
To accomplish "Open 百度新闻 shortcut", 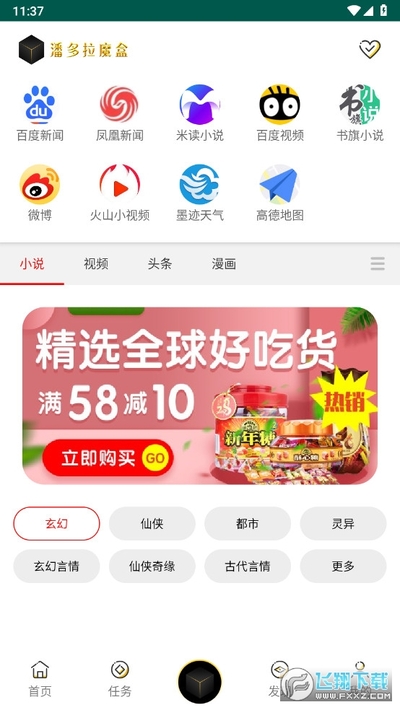I will (x=40, y=113).
